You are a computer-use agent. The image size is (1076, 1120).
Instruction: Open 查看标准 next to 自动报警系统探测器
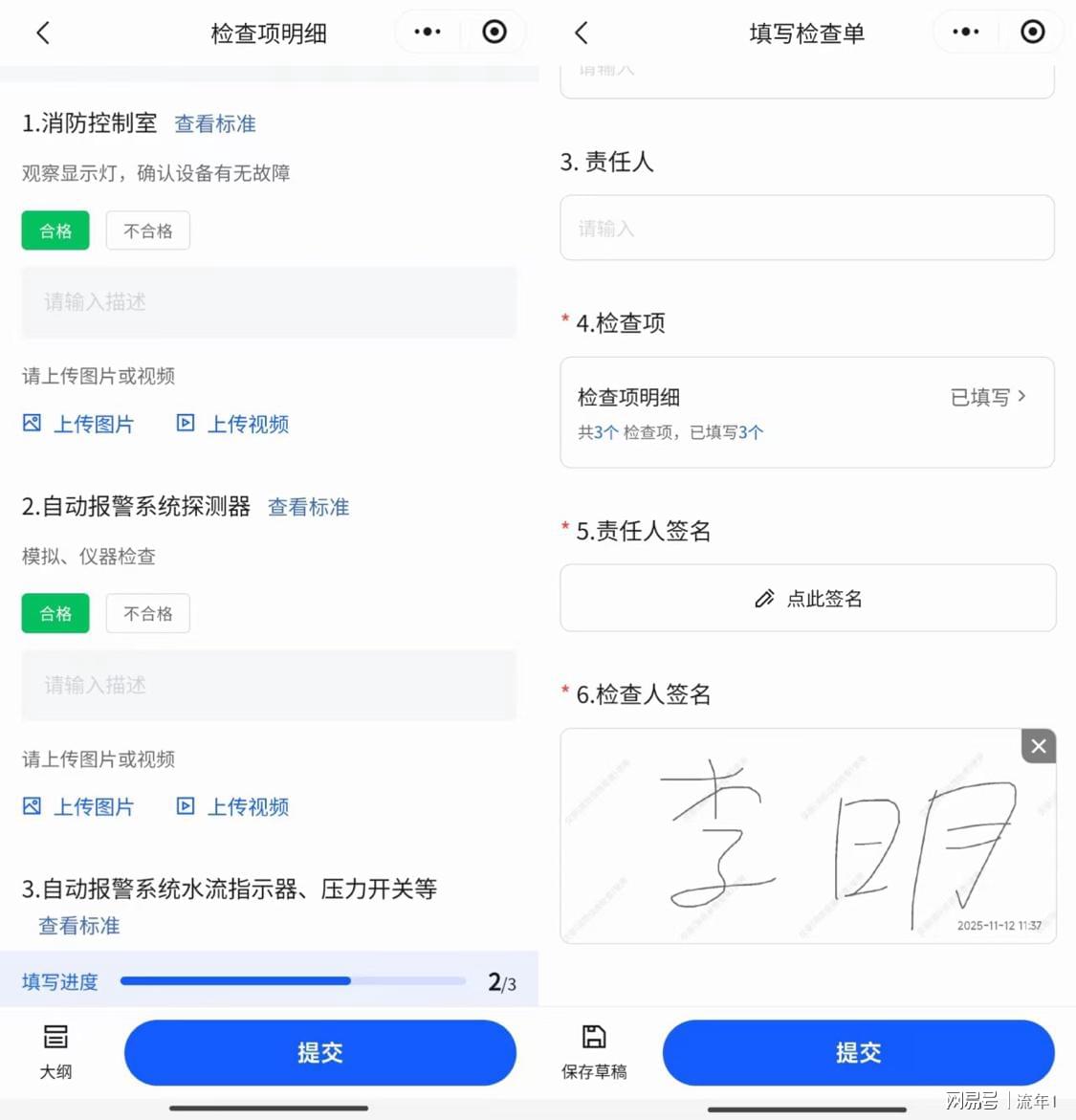(x=308, y=507)
